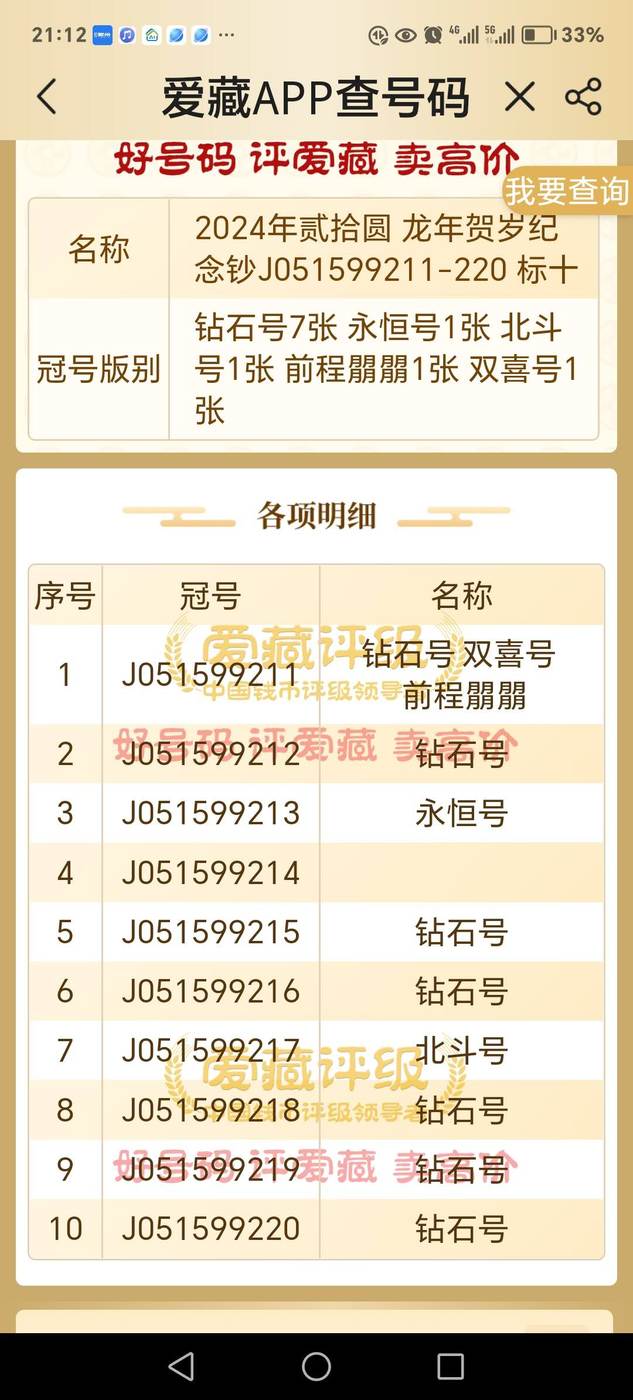
Task: Go back using the header arrow
Action: [46, 97]
